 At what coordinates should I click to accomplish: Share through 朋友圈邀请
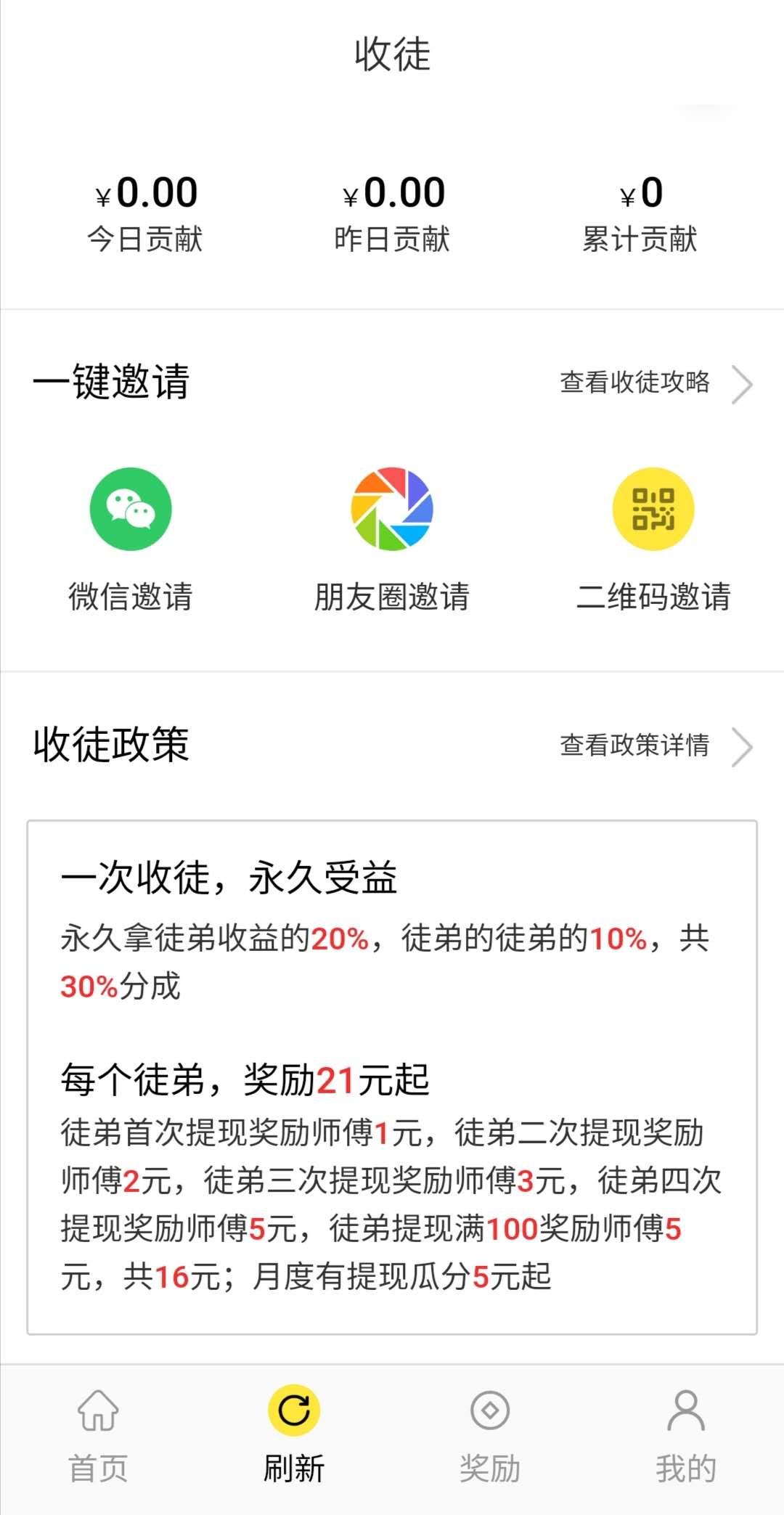(x=392, y=540)
